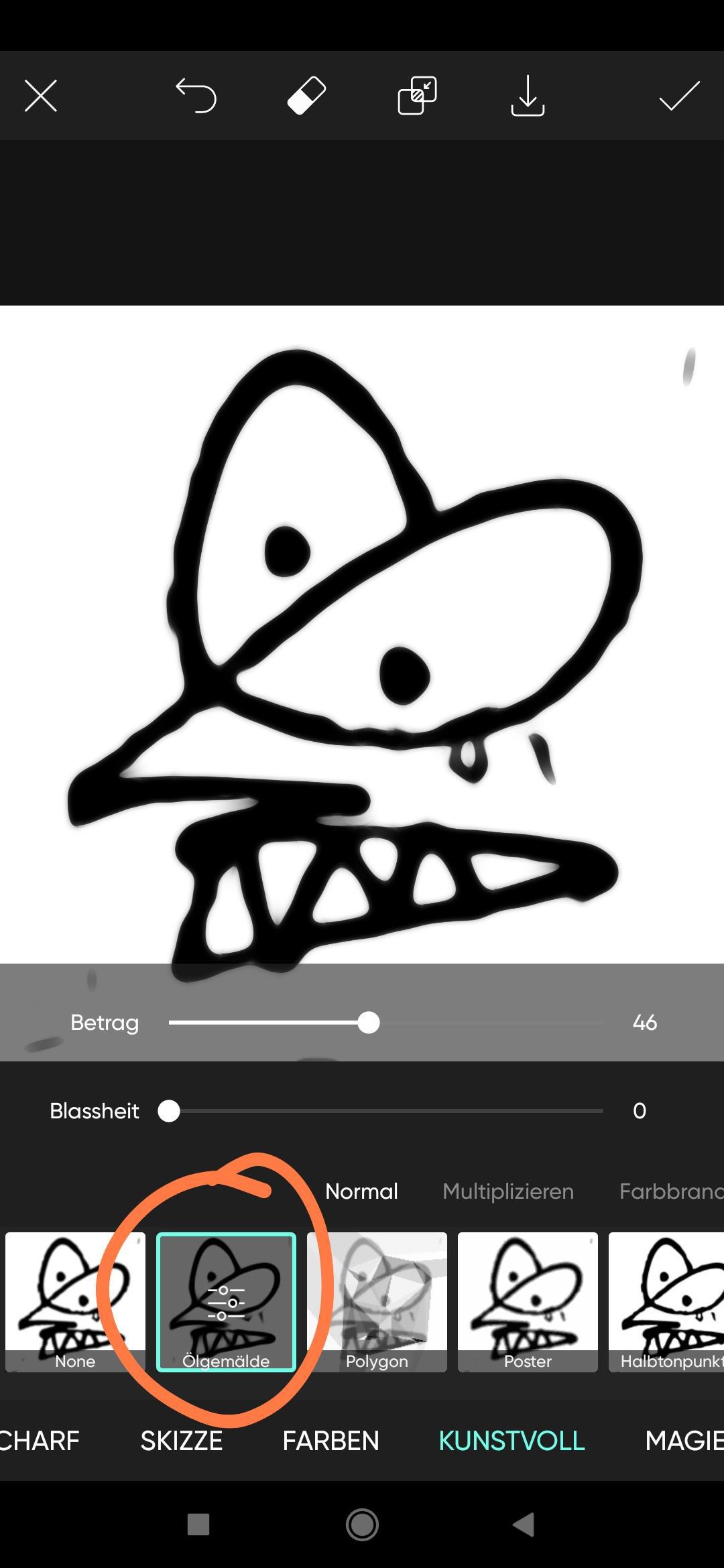Close the editor with the X icon
724x1568 pixels.
[x=41, y=96]
